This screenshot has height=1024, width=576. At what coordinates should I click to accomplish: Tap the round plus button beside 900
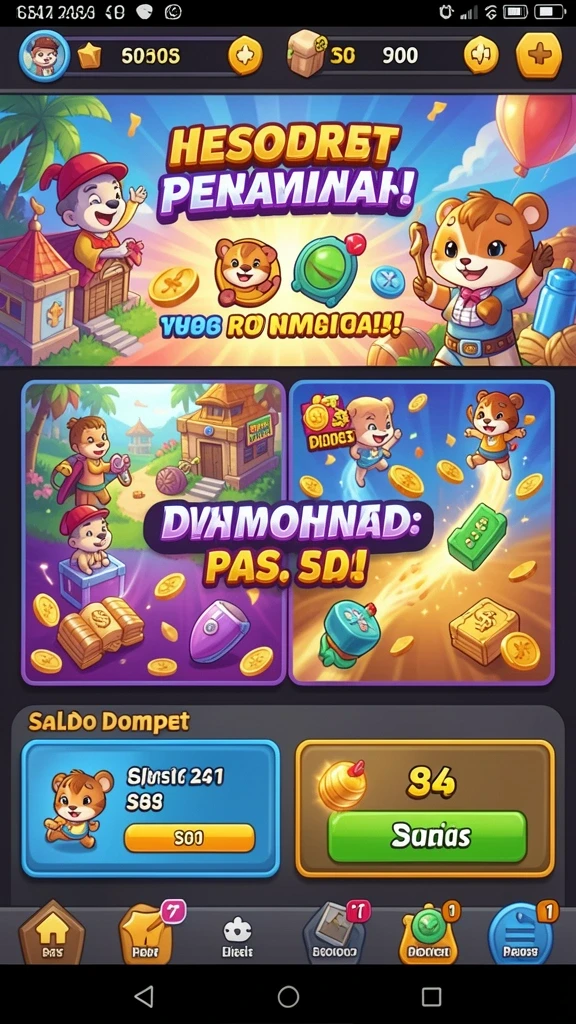coord(481,56)
